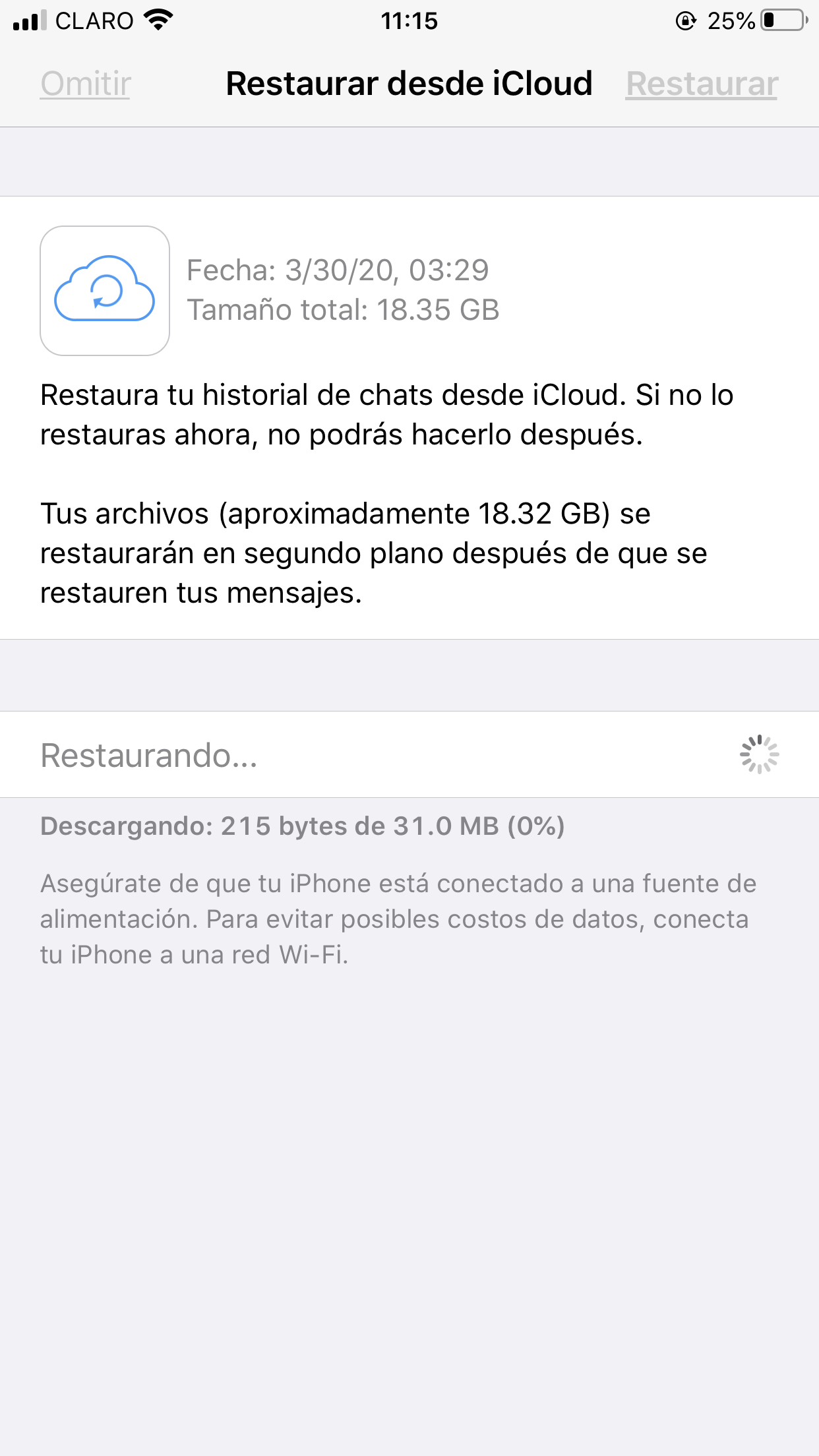Tap Omitir to skip the restore
The height and width of the screenshot is (1456, 819).
click(x=86, y=84)
